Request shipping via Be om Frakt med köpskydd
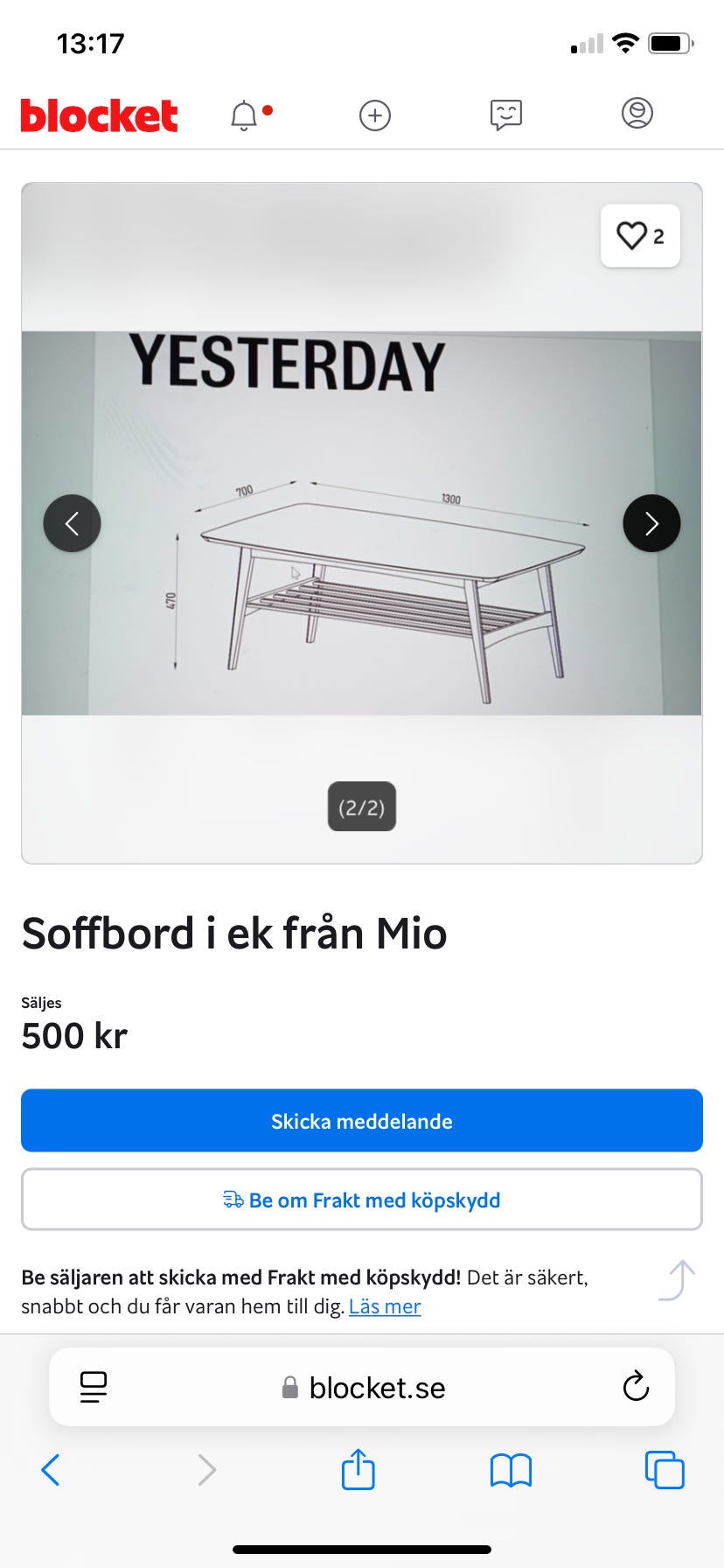The height and width of the screenshot is (1568, 724). (361, 1200)
